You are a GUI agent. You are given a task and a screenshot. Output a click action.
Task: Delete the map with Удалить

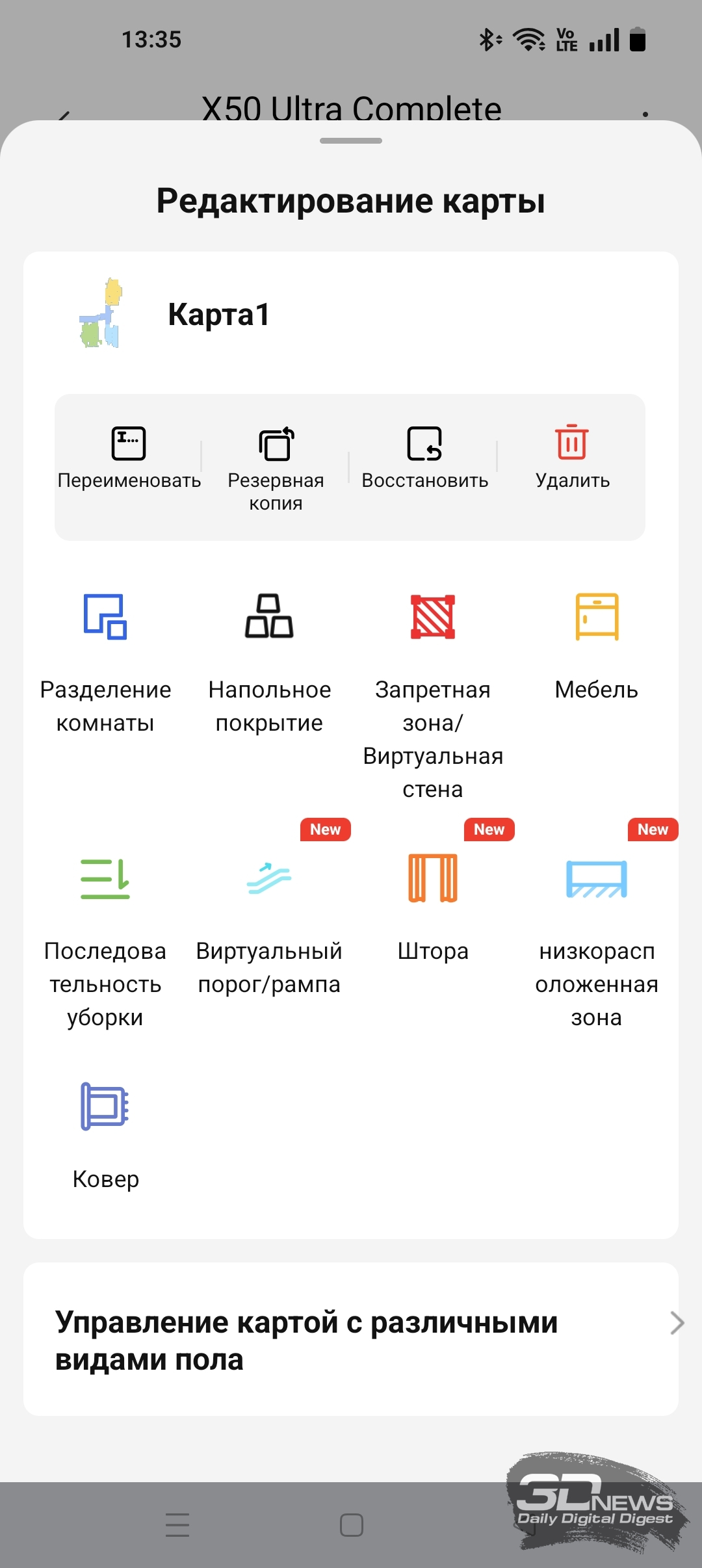click(572, 458)
